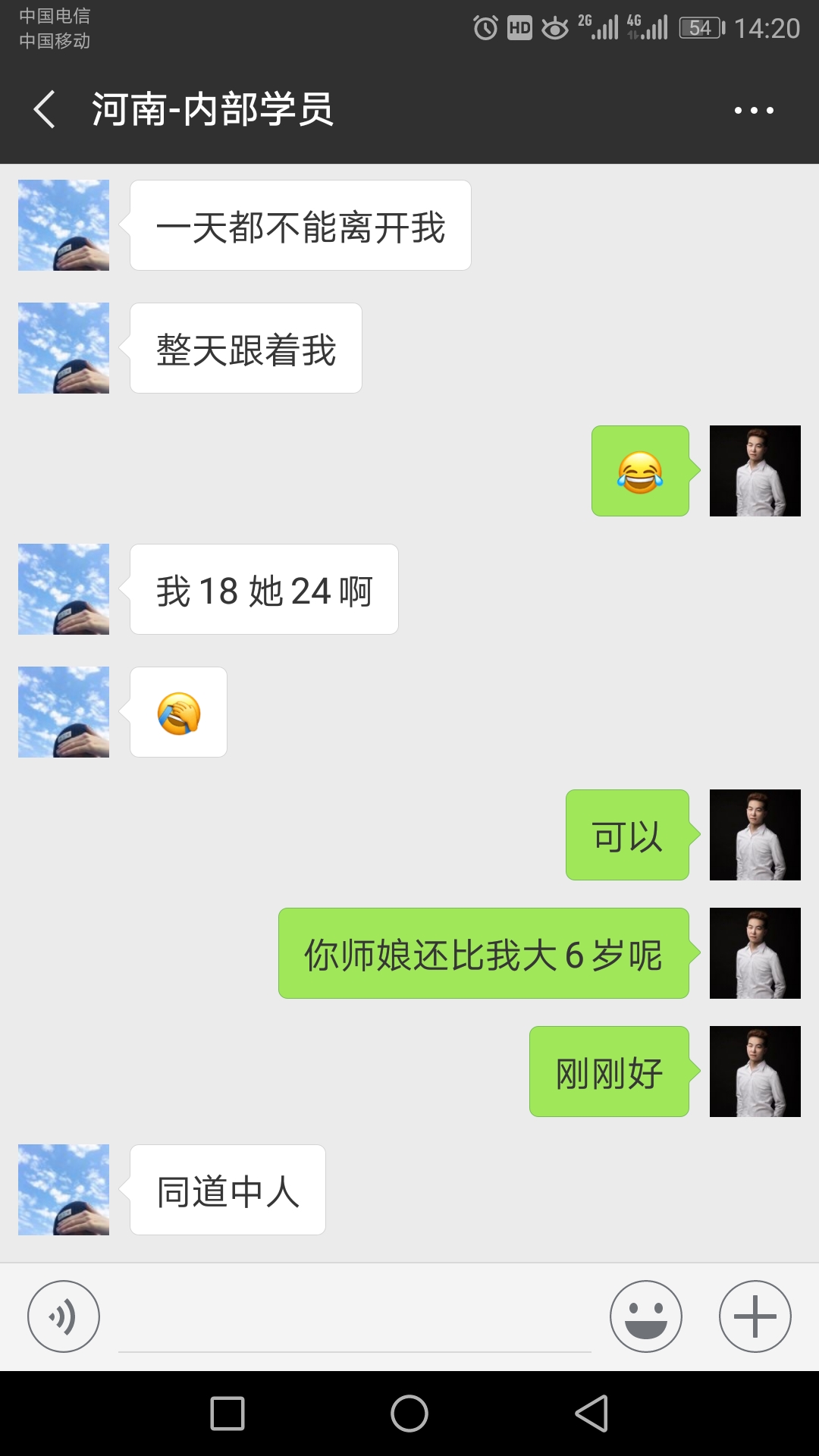
Task: Tap the message bubble 一天都不能离开我
Action: pyautogui.click(x=300, y=224)
